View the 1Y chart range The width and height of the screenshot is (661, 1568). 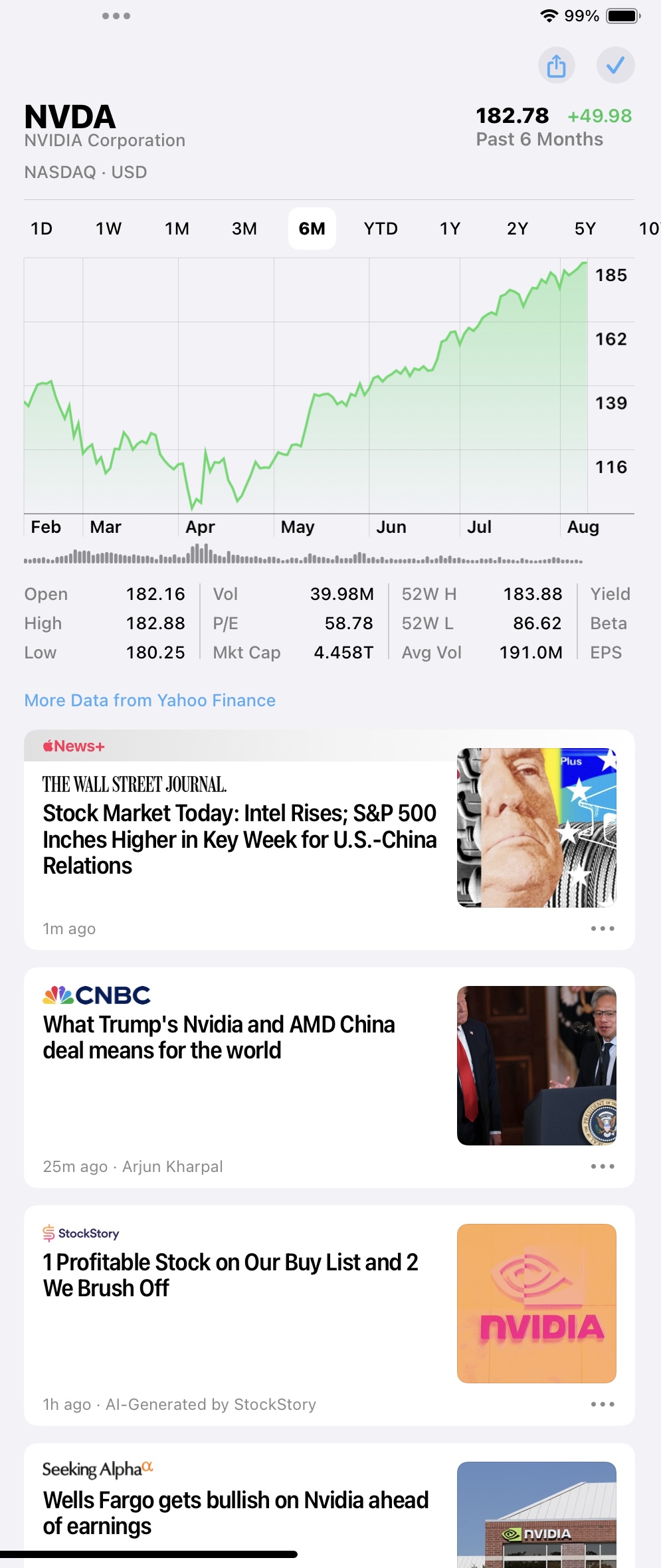[450, 229]
